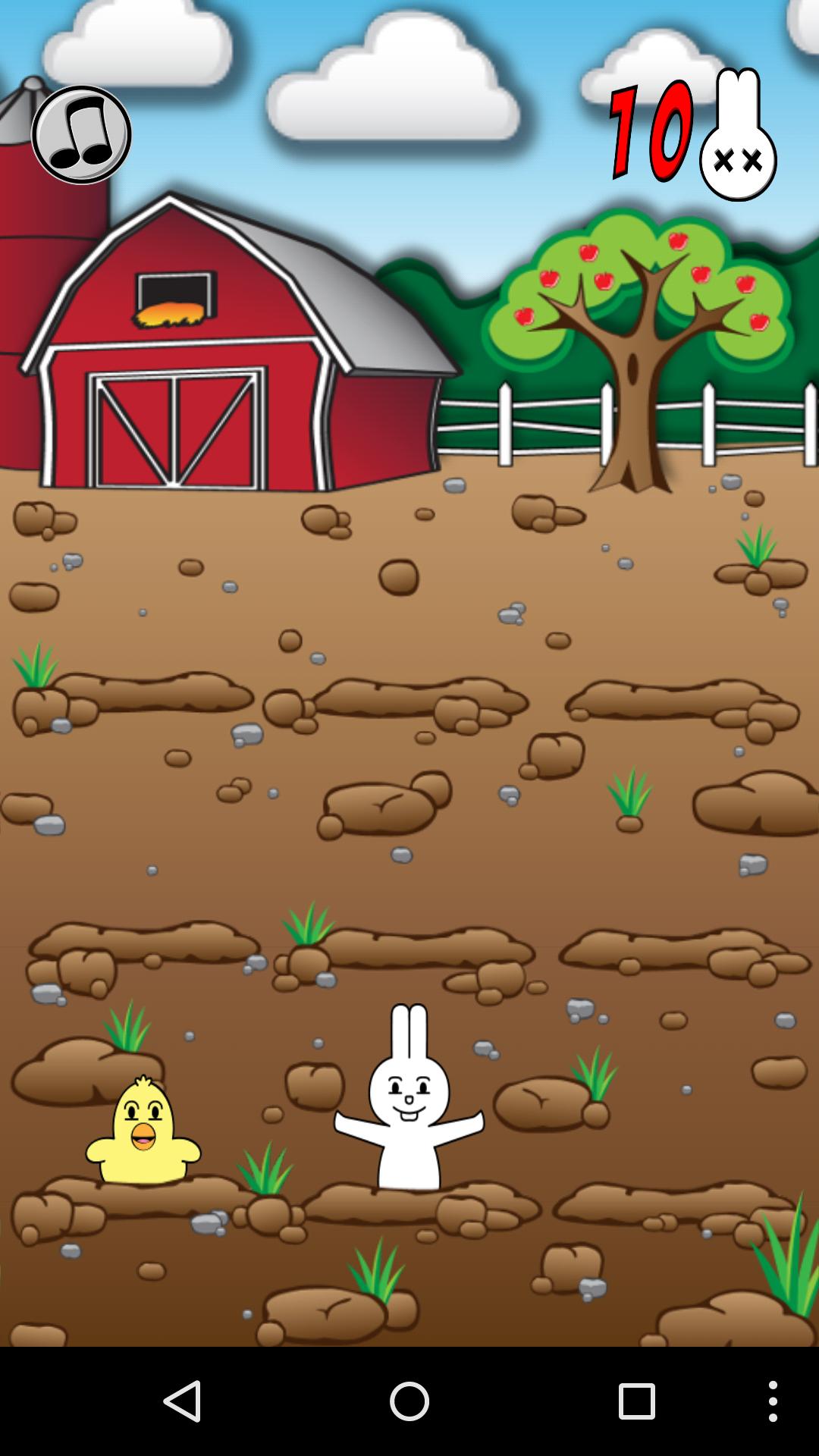Image resolution: width=819 pixels, height=1456 pixels.
Task: Open the recent apps view
Action: point(636,1401)
